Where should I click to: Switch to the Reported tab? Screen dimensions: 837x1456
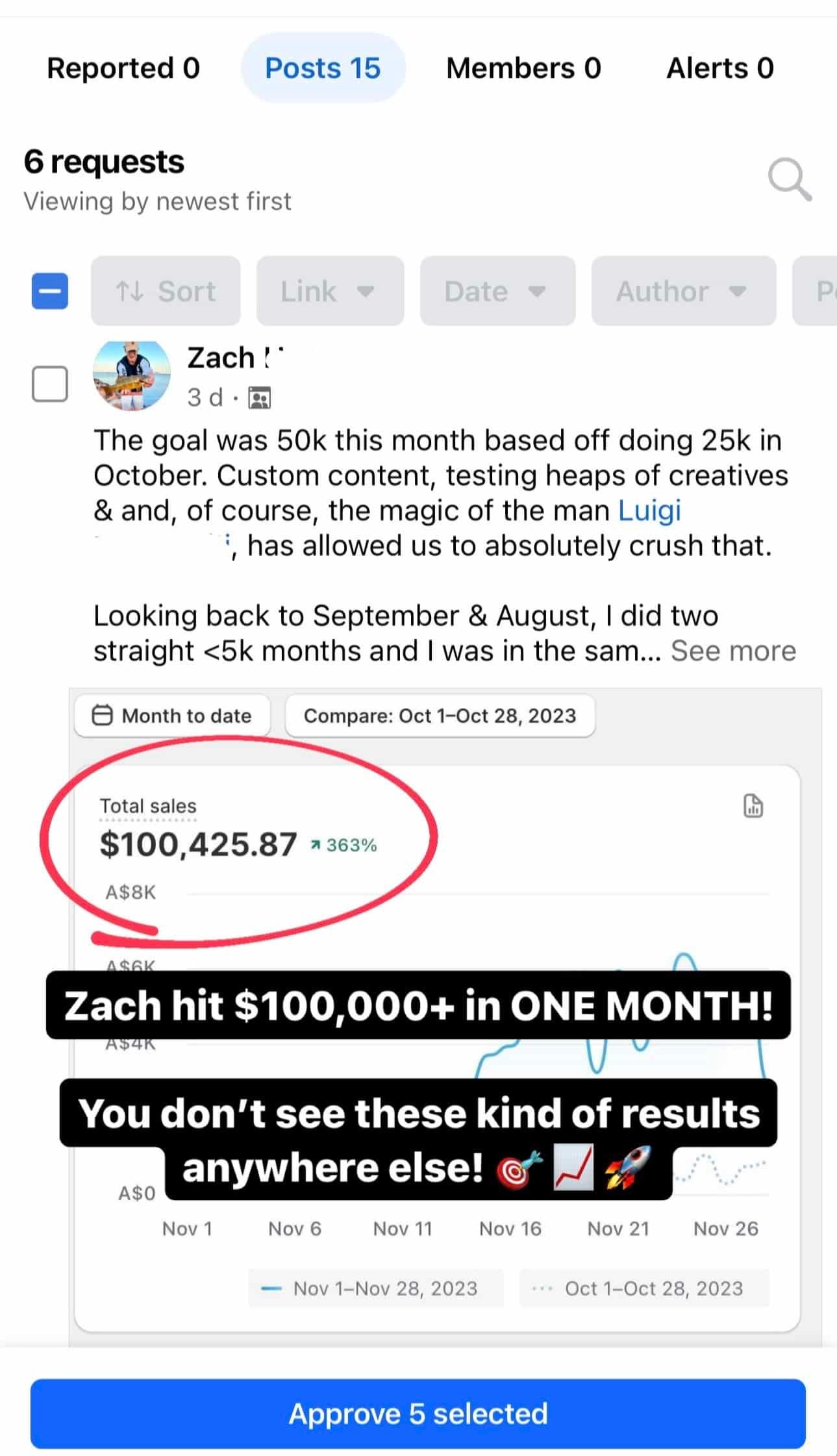pyautogui.click(x=123, y=68)
